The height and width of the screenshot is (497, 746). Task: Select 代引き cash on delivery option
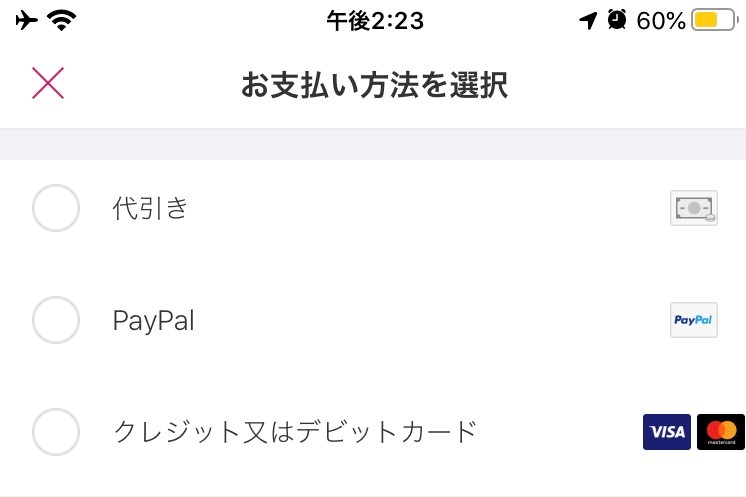point(56,209)
